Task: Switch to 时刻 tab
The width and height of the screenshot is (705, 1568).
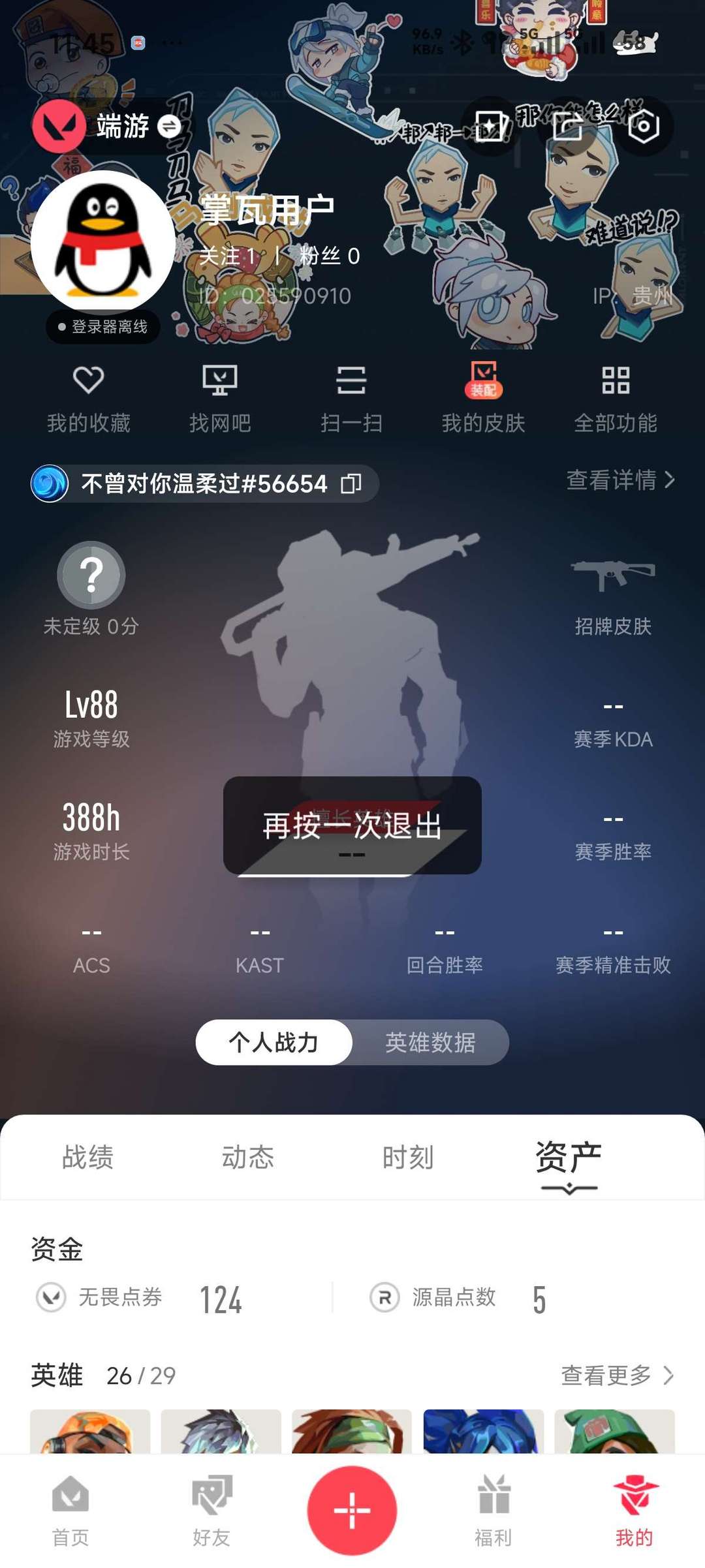Action: pos(408,1158)
